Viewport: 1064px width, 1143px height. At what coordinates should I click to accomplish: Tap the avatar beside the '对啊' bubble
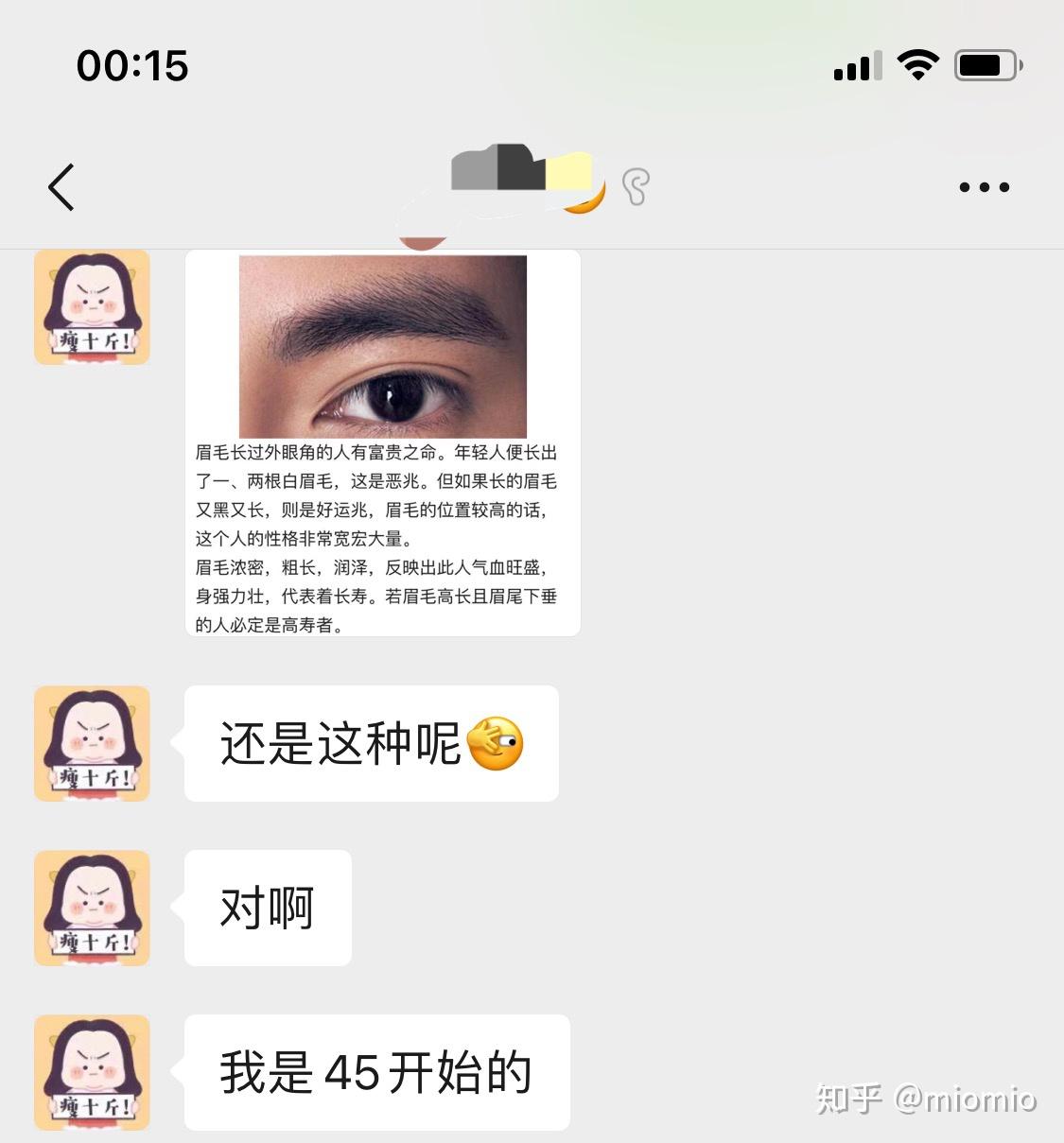tap(91, 908)
